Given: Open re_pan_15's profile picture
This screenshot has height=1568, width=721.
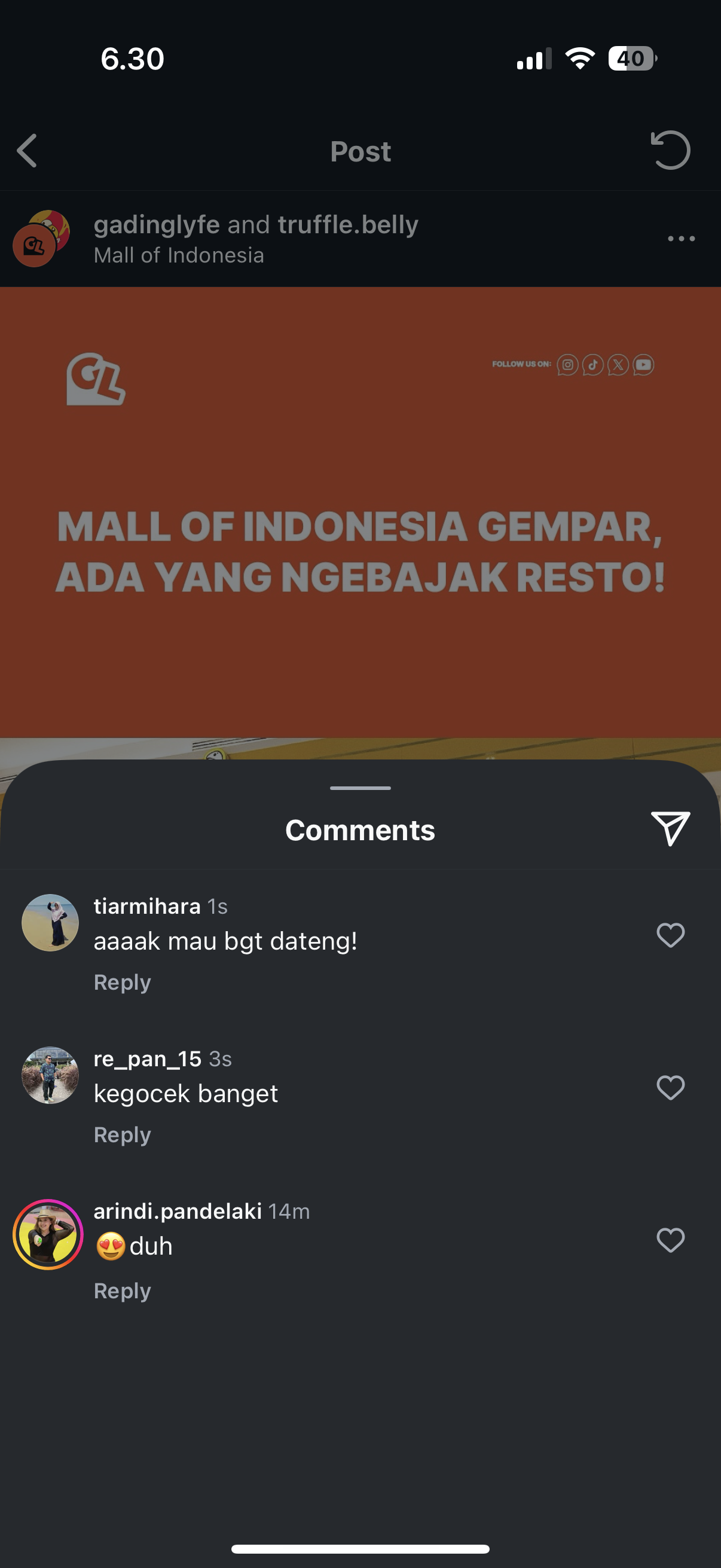Looking at the screenshot, I should pyautogui.click(x=50, y=1076).
